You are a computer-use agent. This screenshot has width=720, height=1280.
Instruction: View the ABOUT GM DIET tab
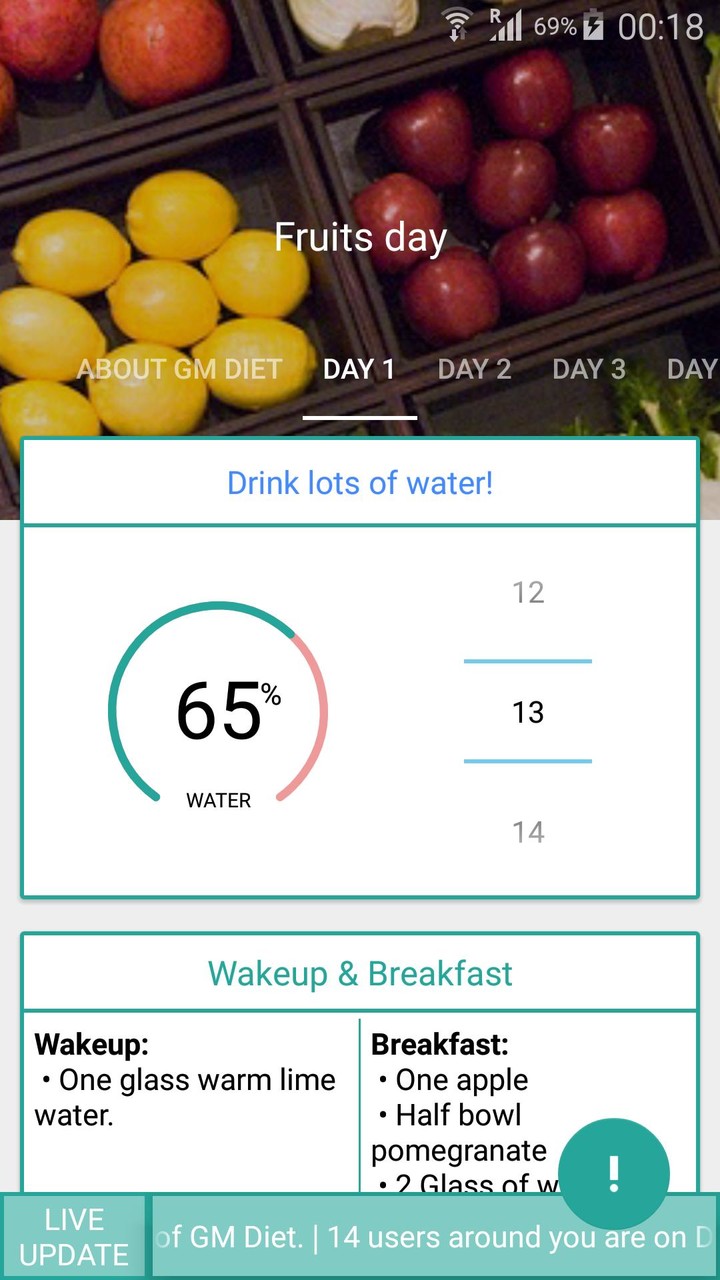[x=178, y=369]
